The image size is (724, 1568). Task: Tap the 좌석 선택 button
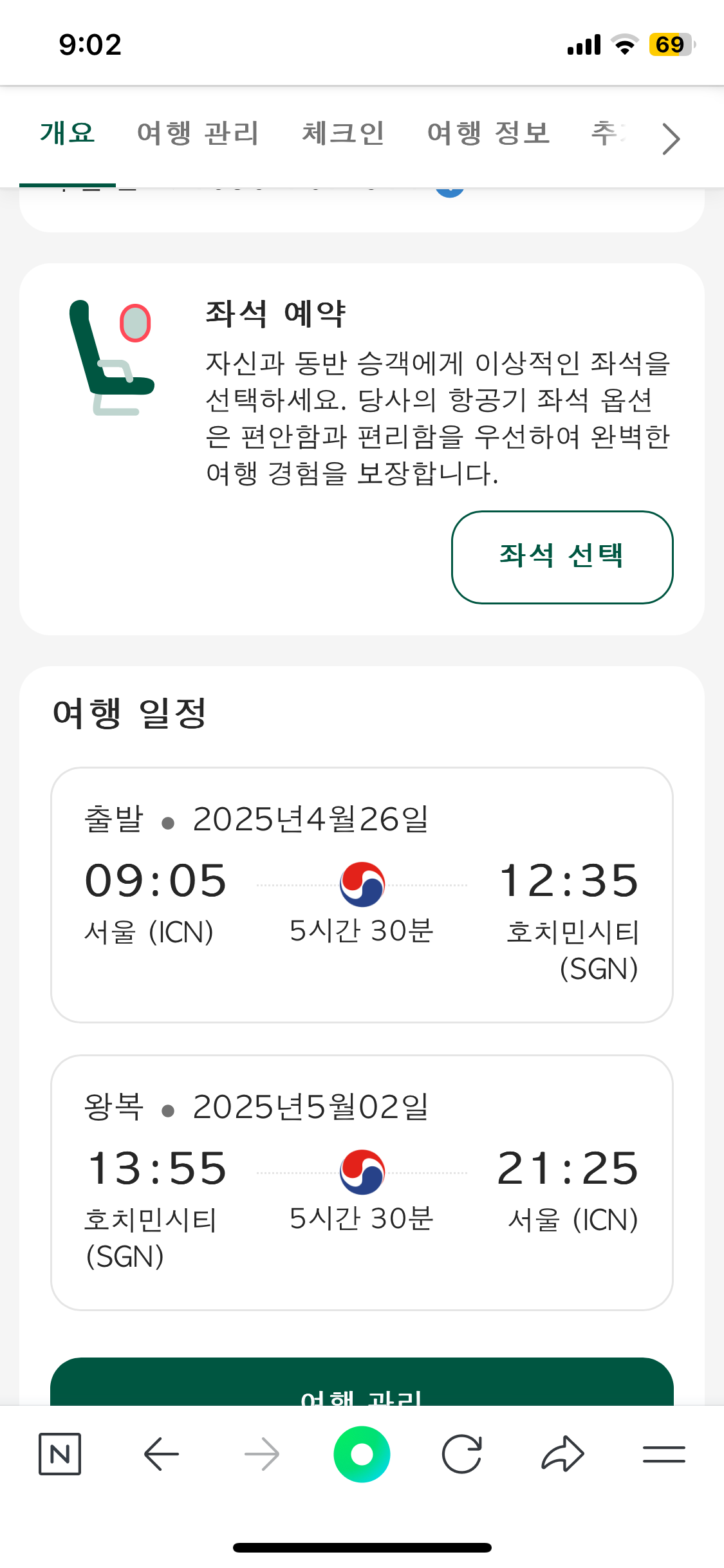(562, 557)
